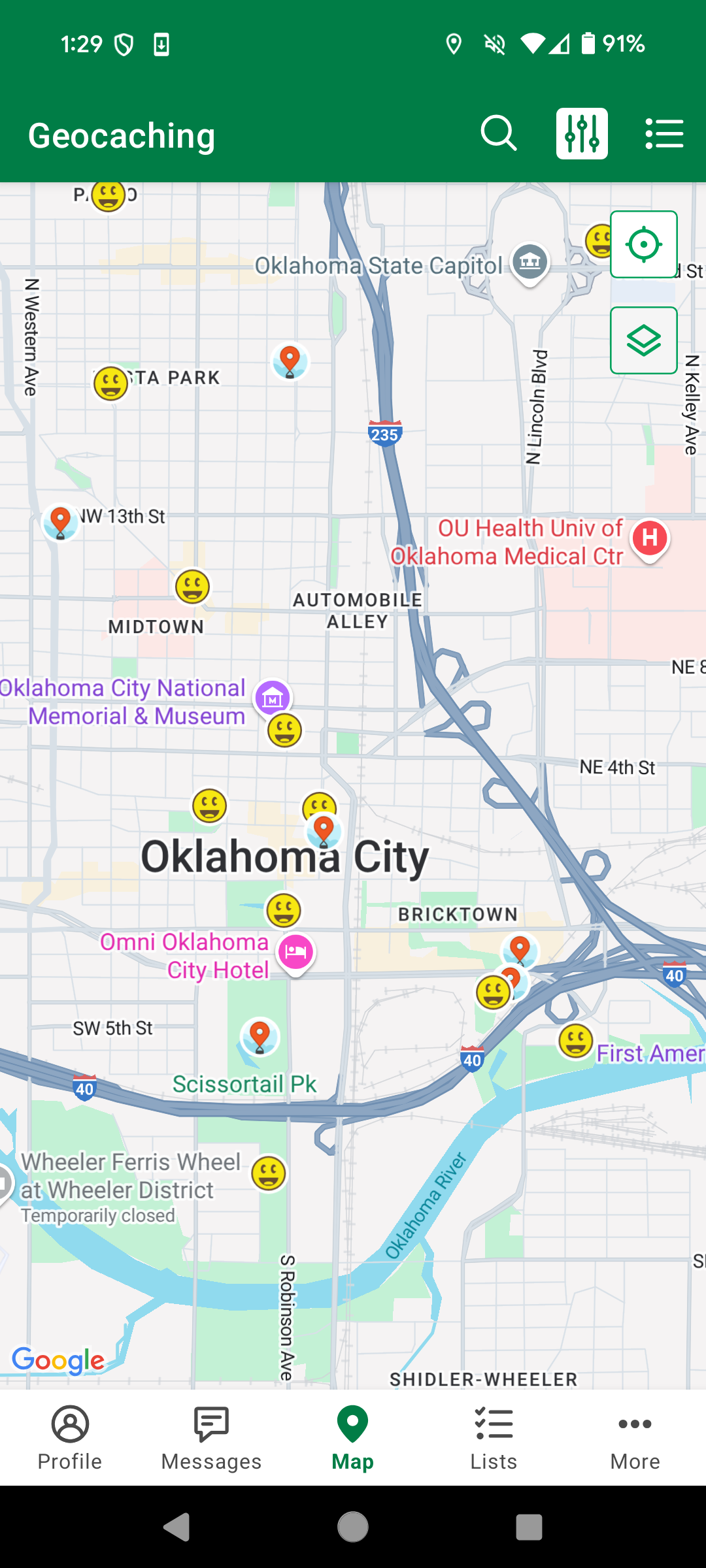Switch to the Lists tab

[x=494, y=1437]
